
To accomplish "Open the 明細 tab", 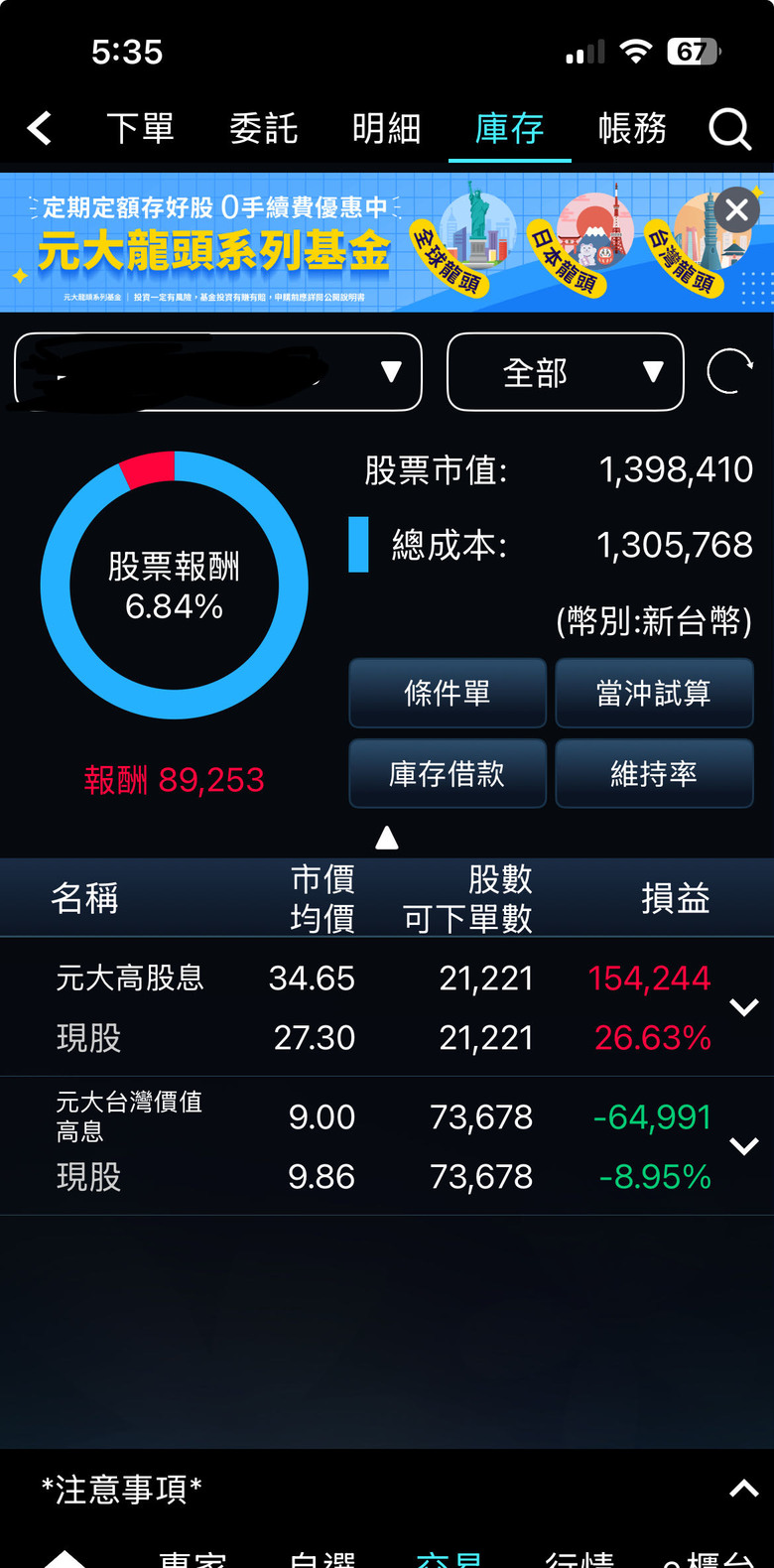I will (x=386, y=128).
